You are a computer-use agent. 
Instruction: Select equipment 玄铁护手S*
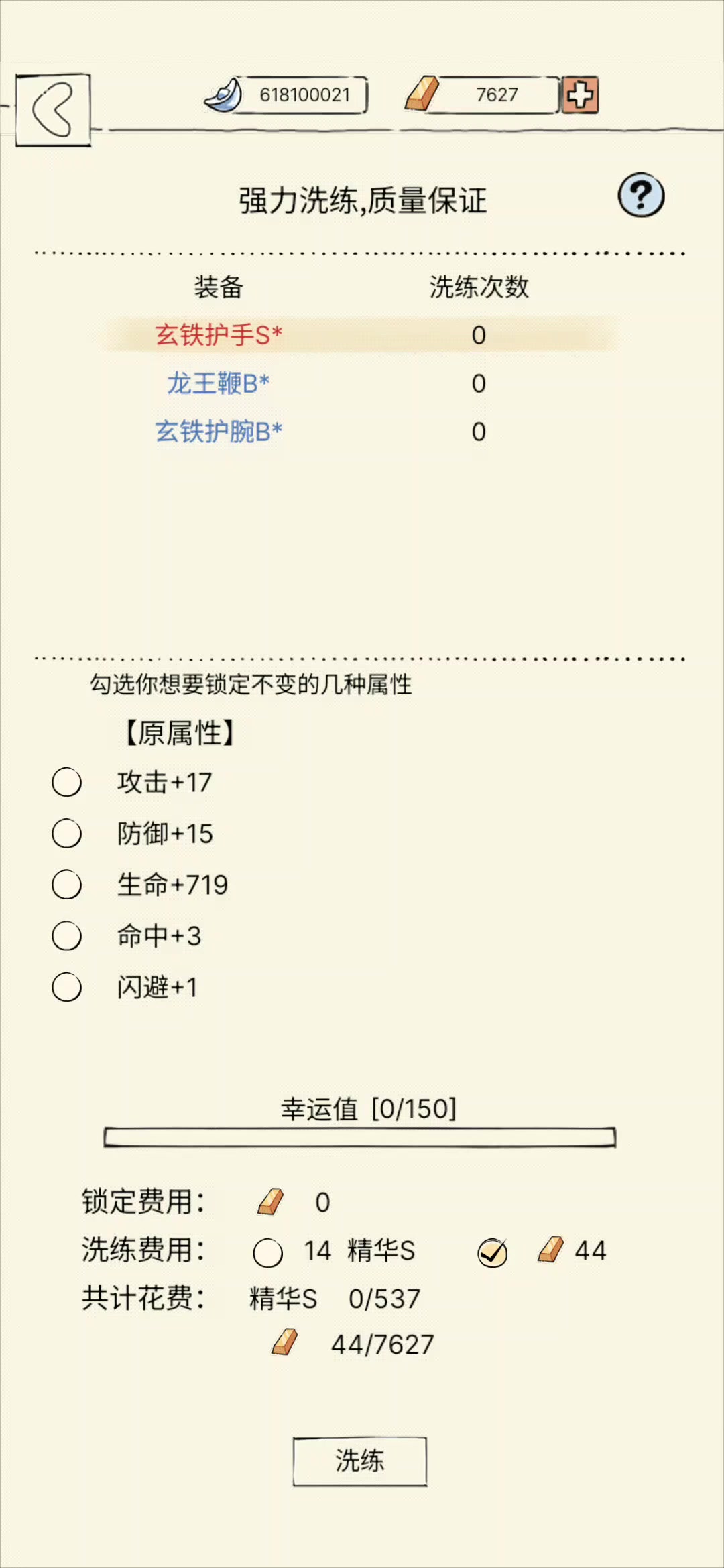tap(219, 335)
